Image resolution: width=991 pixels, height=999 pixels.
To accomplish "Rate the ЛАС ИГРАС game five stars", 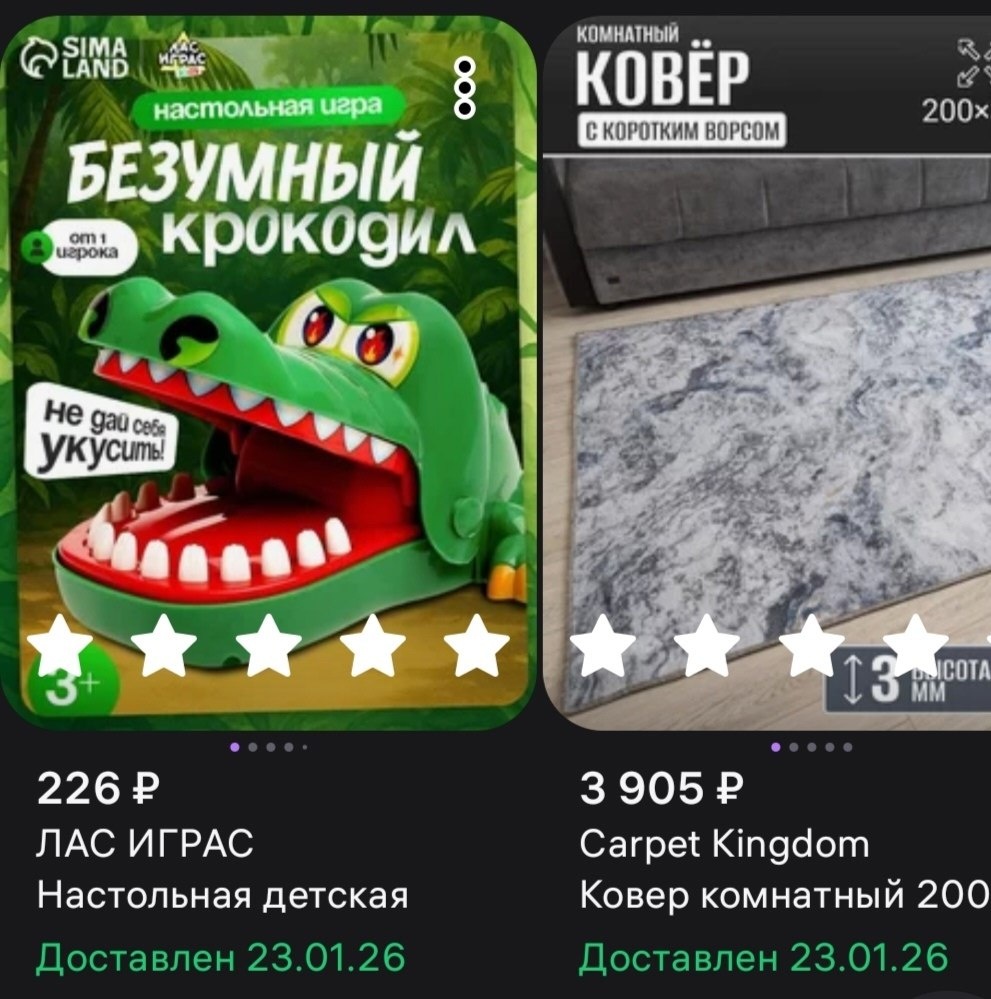I will point(475,645).
